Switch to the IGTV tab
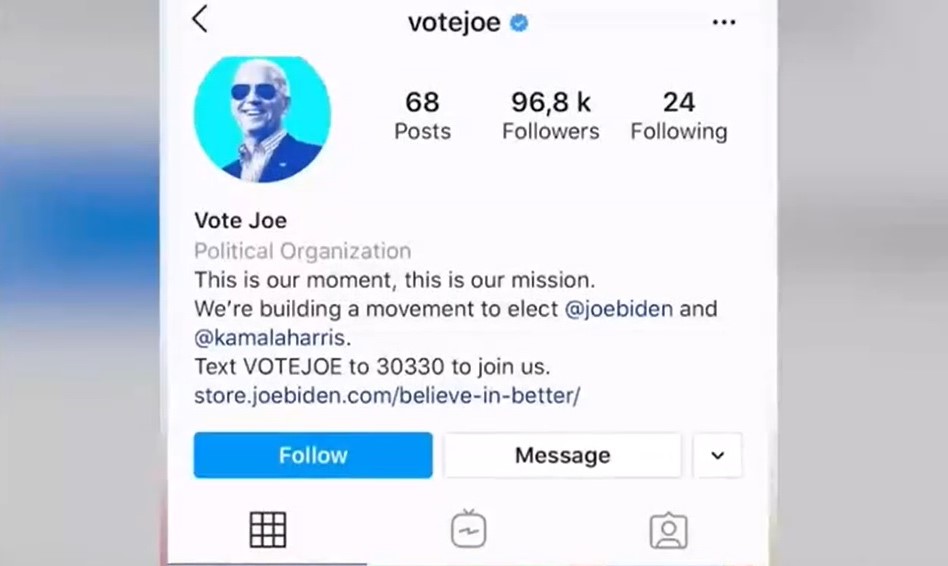Image resolution: width=948 pixels, height=566 pixels. coord(468,529)
